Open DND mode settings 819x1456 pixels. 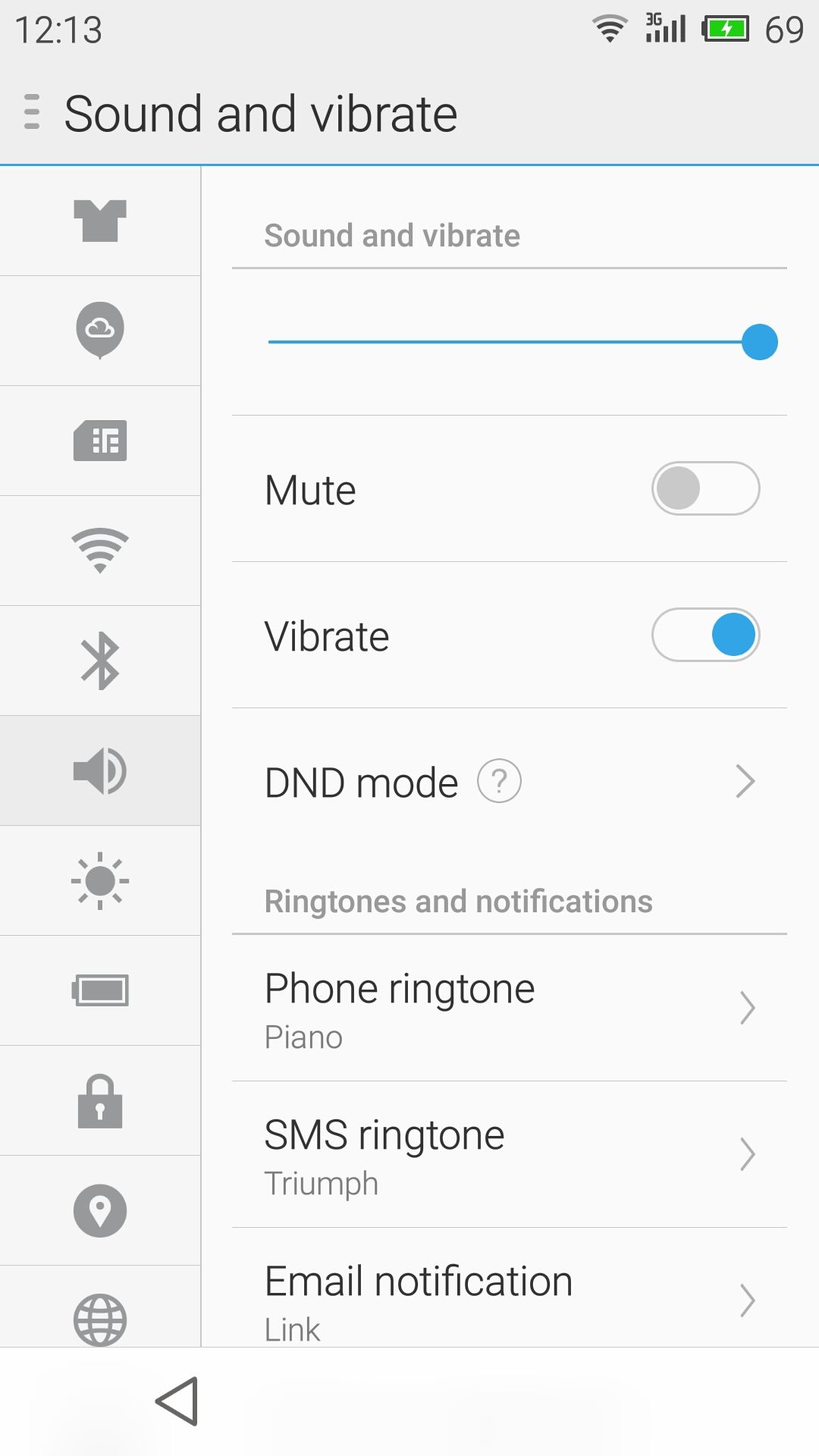[x=510, y=782]
